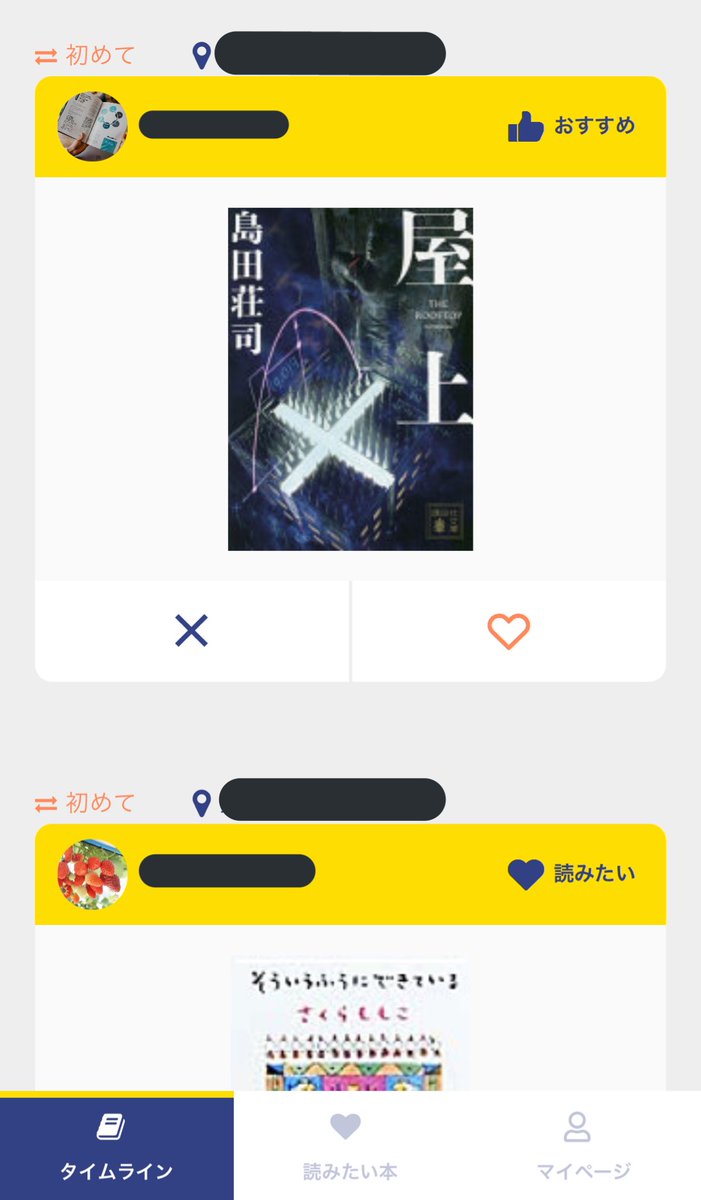The image size is (701, 1200).
Task: Add 屋上 to want-to-read with the heart
Action: tap(508, 631)
